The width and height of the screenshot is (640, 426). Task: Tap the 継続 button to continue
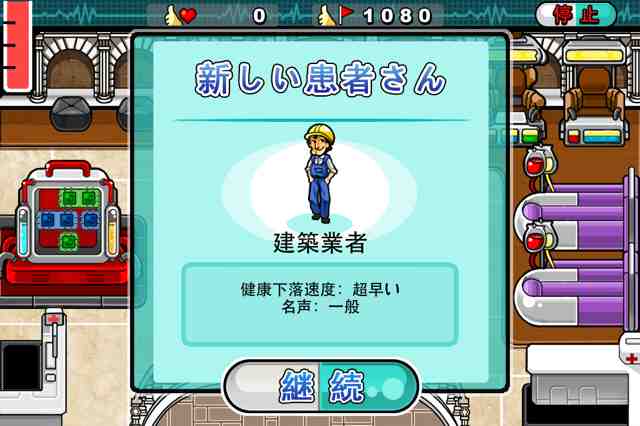tap(320, 386)
